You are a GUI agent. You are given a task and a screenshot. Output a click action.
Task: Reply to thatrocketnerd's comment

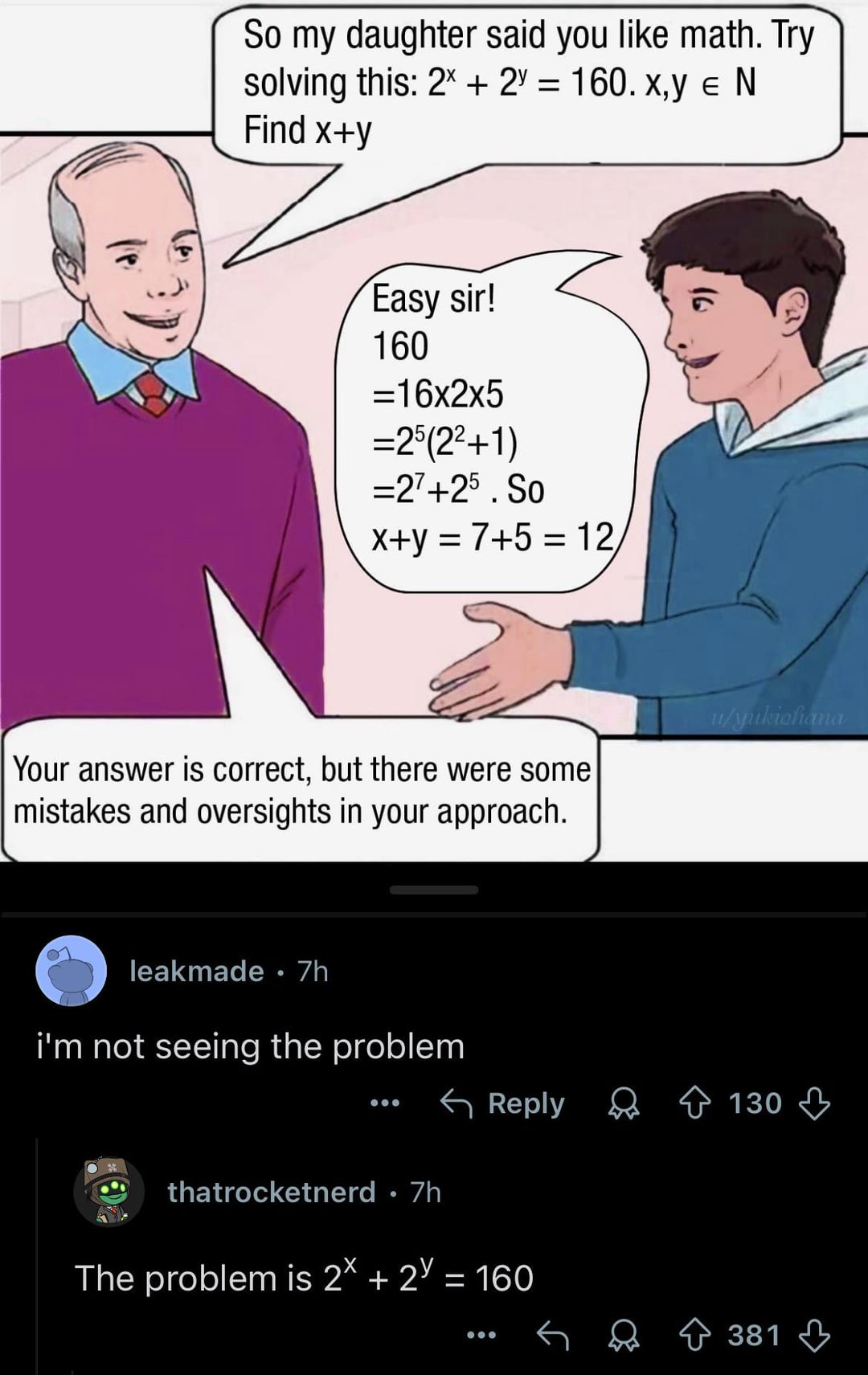(553, 1336)
